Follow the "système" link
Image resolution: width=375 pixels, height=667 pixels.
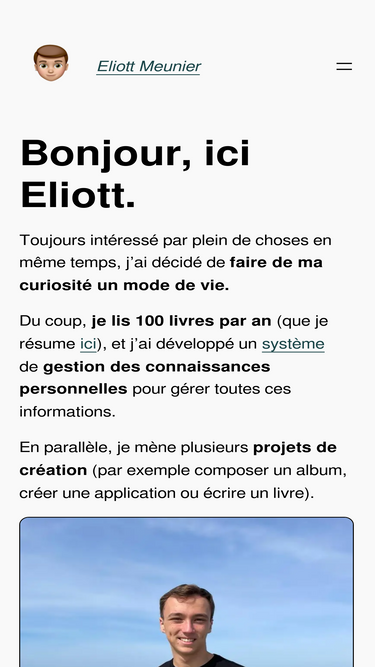click(x=293, y=344)
